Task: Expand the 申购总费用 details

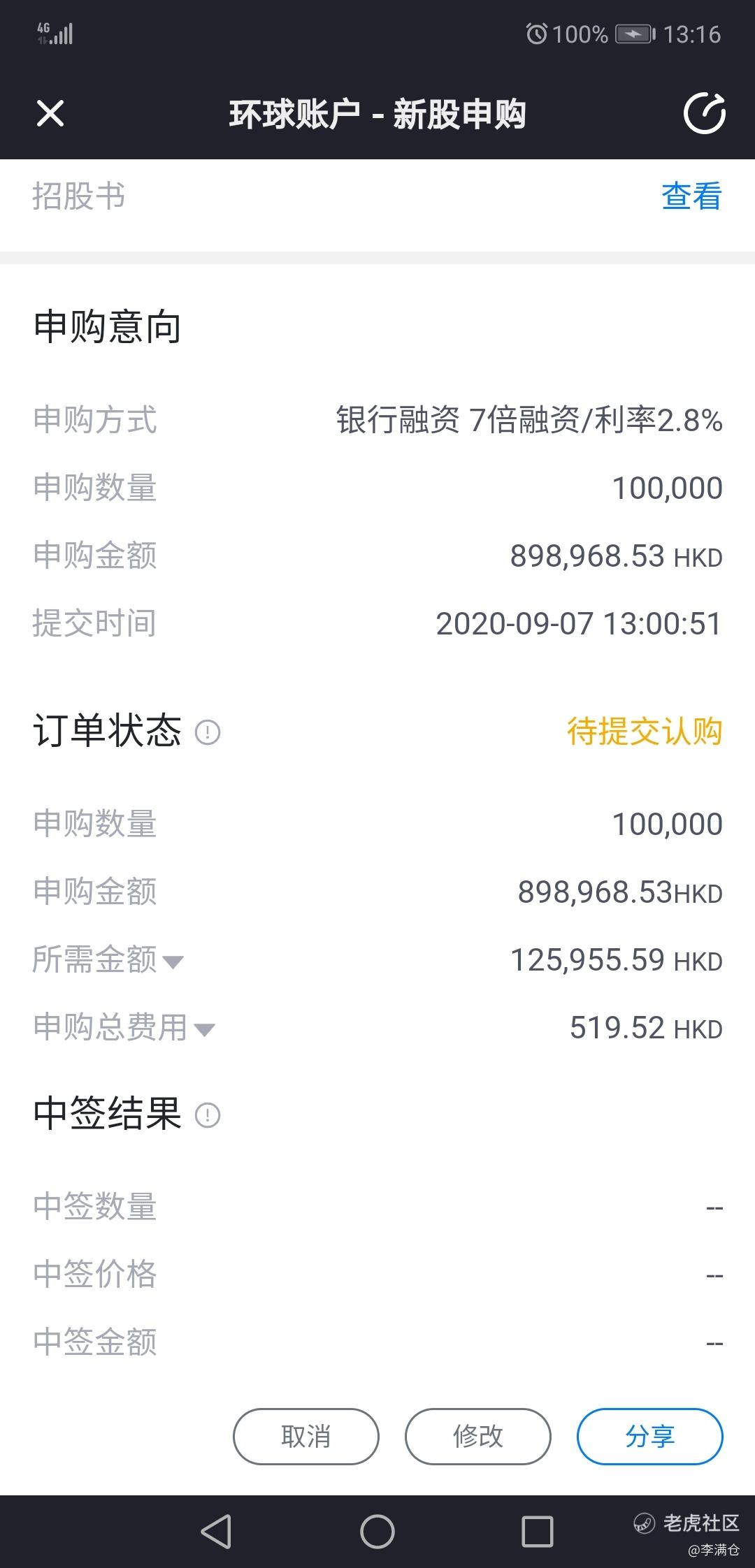Action: coord(204,1029)
